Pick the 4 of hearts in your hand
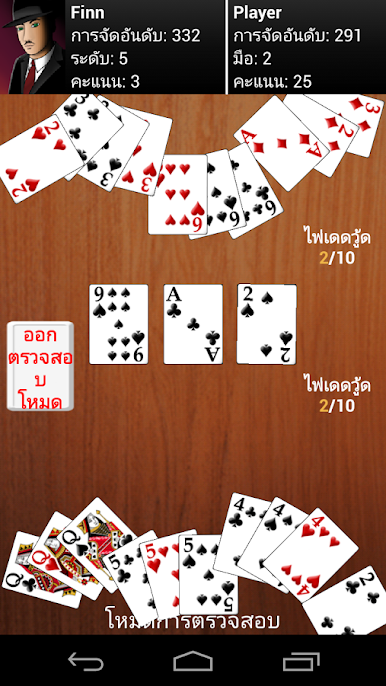Viewport: 386px width, 686px height. tap(311, 555)
